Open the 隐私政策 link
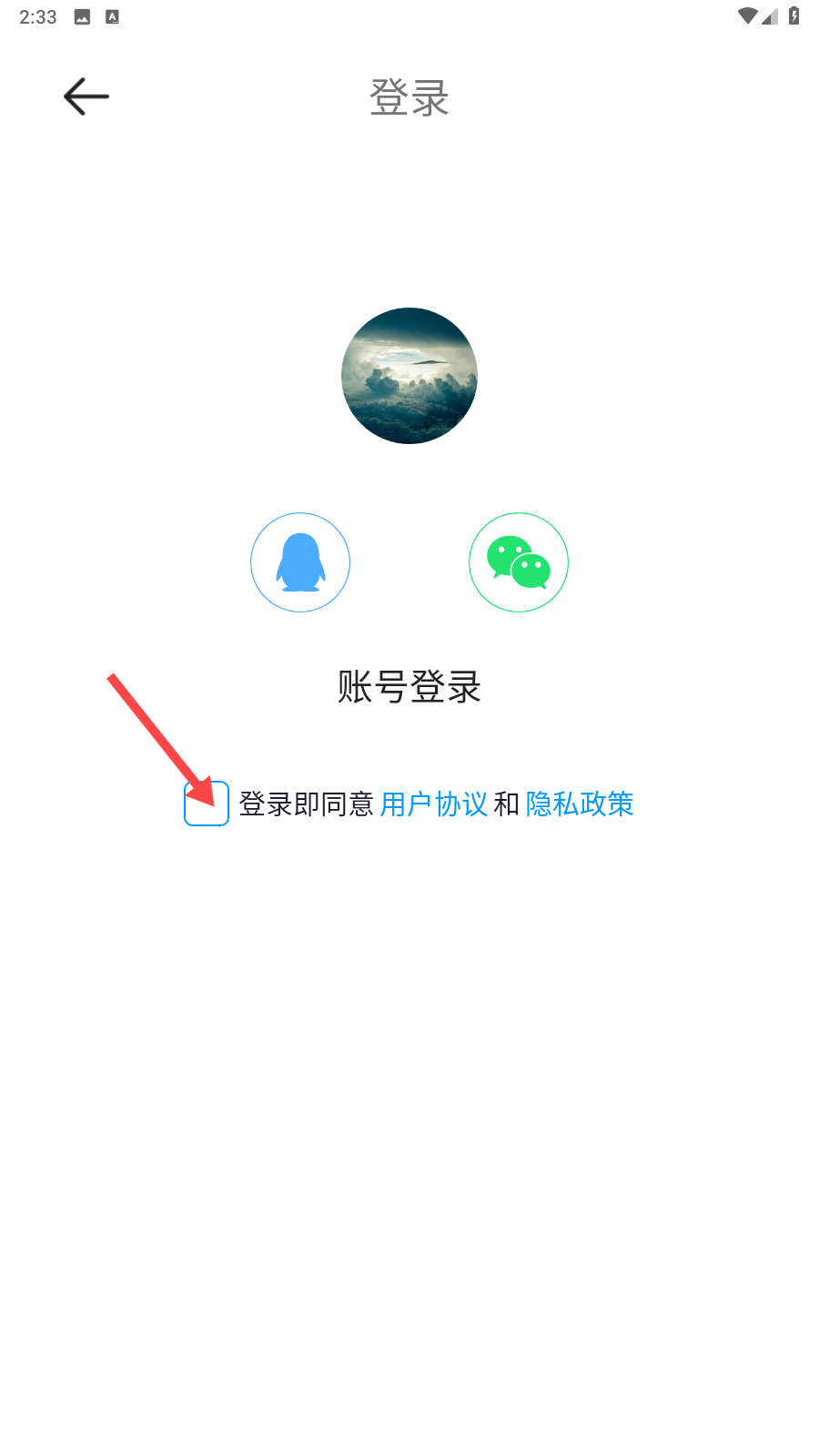Image resolution: width=819 pixels, height=1456 pixels. pos(580,804)
